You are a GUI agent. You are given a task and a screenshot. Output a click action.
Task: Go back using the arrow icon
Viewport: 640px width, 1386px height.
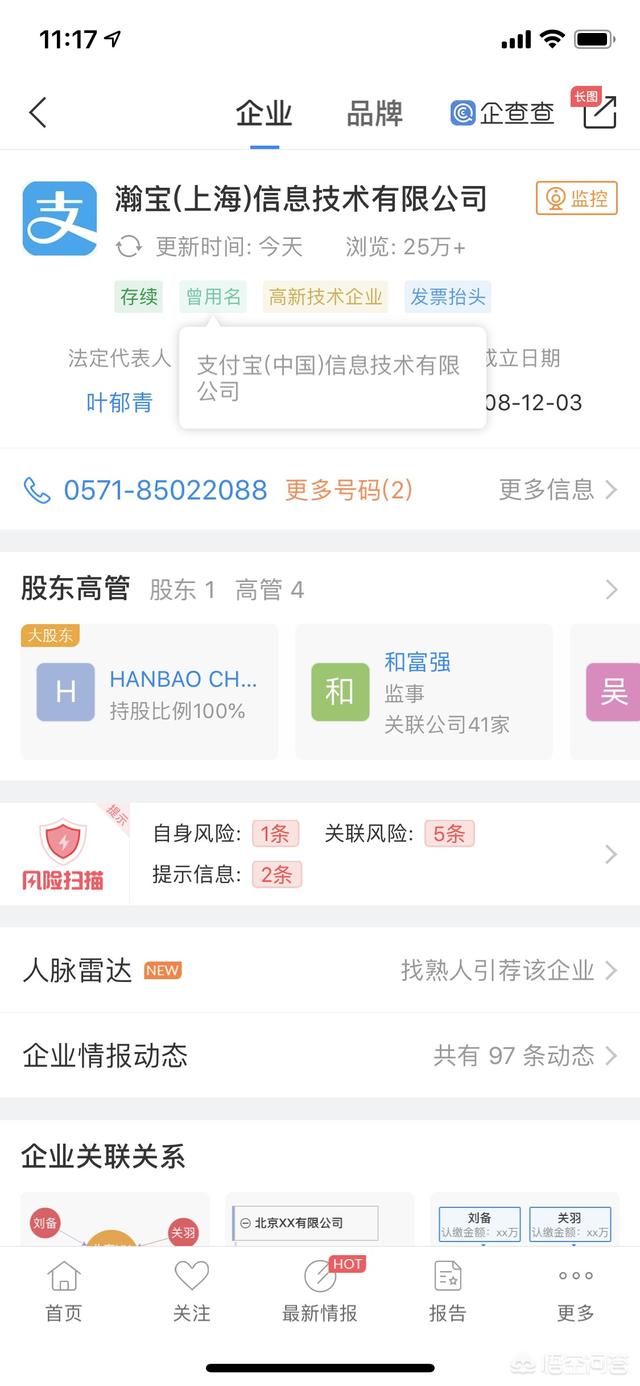point(38,112)
